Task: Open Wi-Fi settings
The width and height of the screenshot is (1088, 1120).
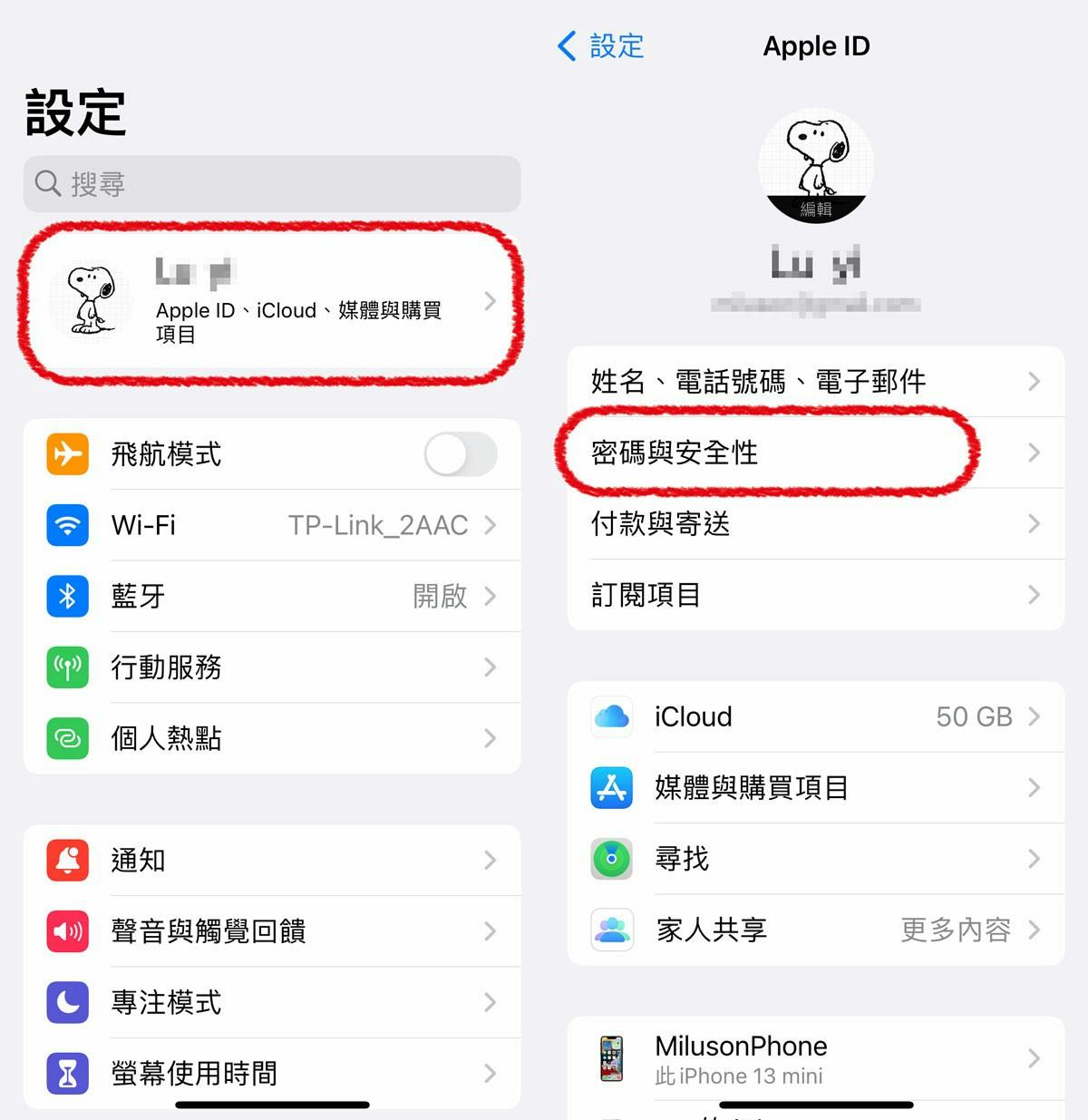Action: 272,525
